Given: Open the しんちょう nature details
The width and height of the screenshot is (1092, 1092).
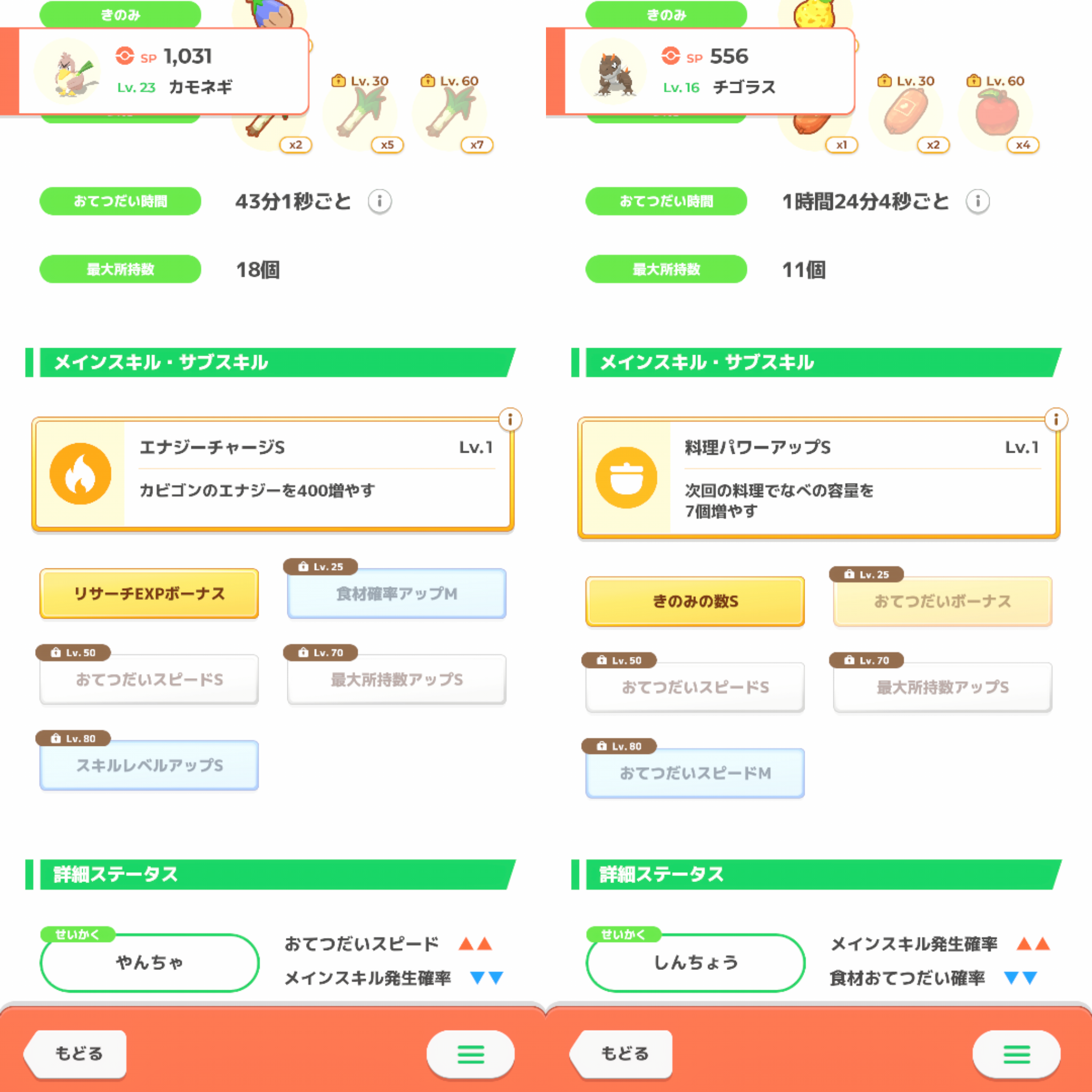Looking at the screenshot, I should (695, 962).
